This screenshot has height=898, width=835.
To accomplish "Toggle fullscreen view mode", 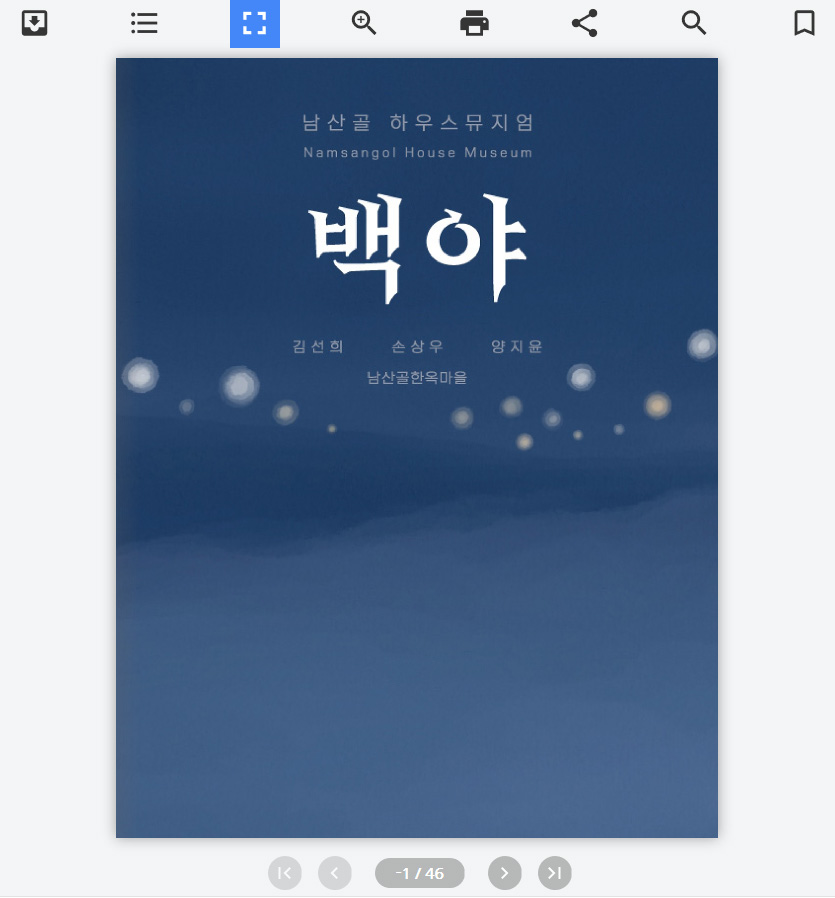I will pyautogui.click(x=255, y=24).
